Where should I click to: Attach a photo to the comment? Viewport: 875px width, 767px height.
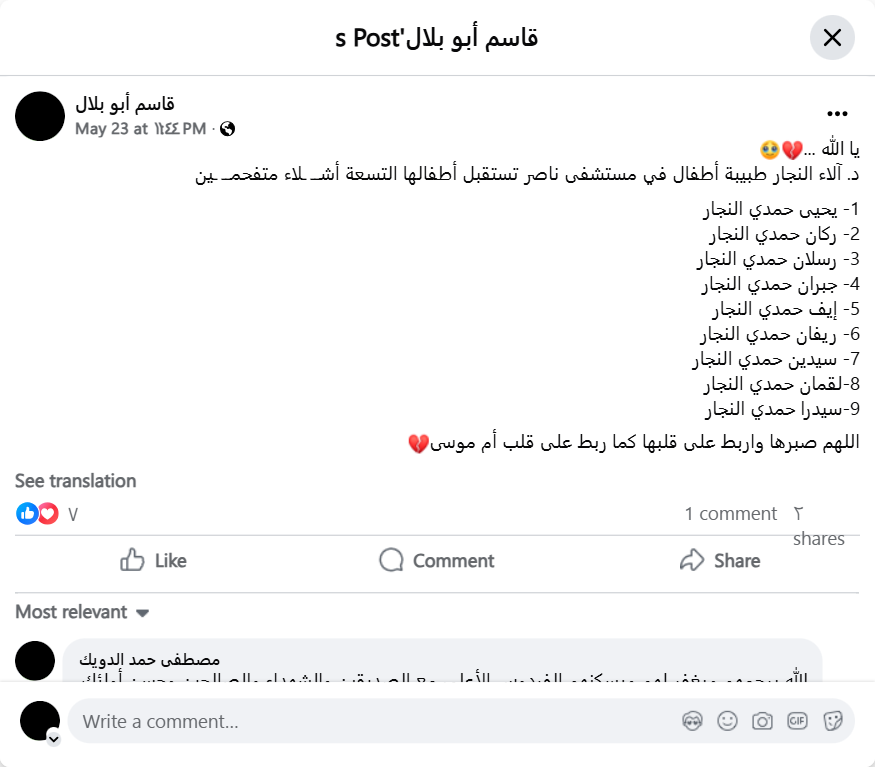point(762,721)
